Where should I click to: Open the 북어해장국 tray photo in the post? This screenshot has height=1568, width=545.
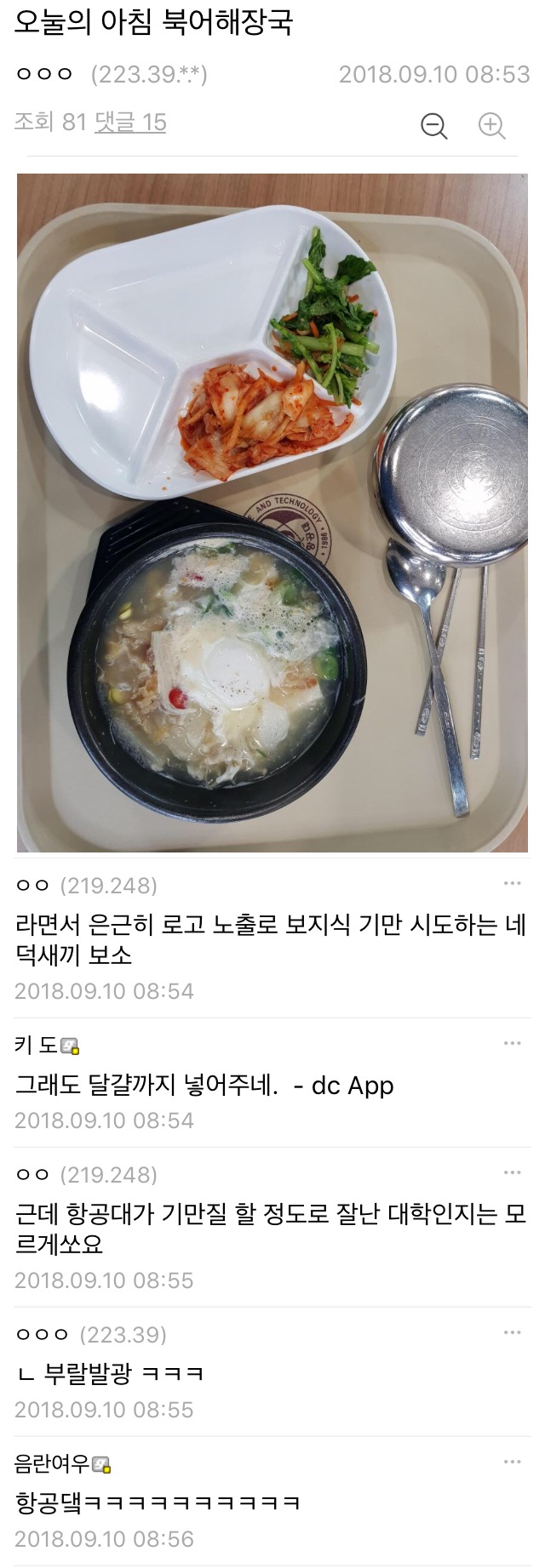pyautogui.click(x=272, y=512)
